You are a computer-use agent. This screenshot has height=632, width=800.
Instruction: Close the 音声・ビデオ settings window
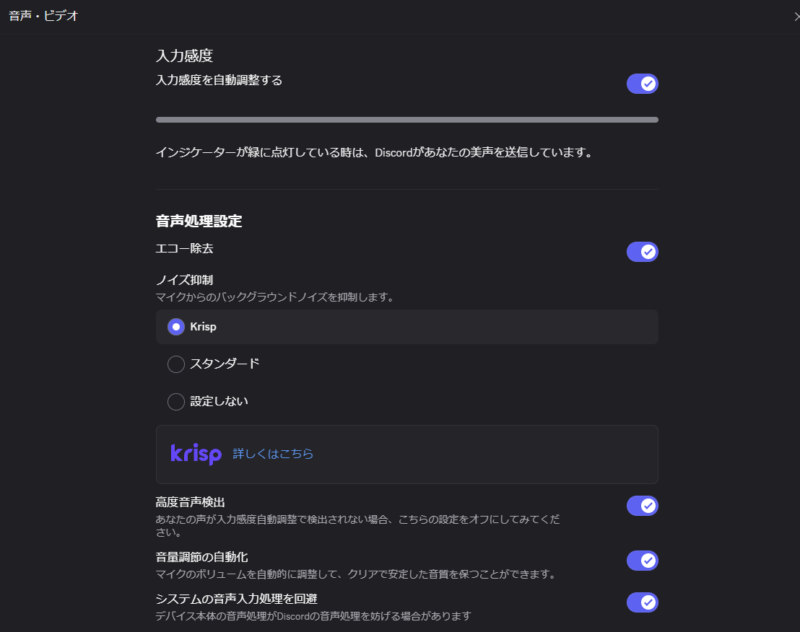(x=795, y=15)
